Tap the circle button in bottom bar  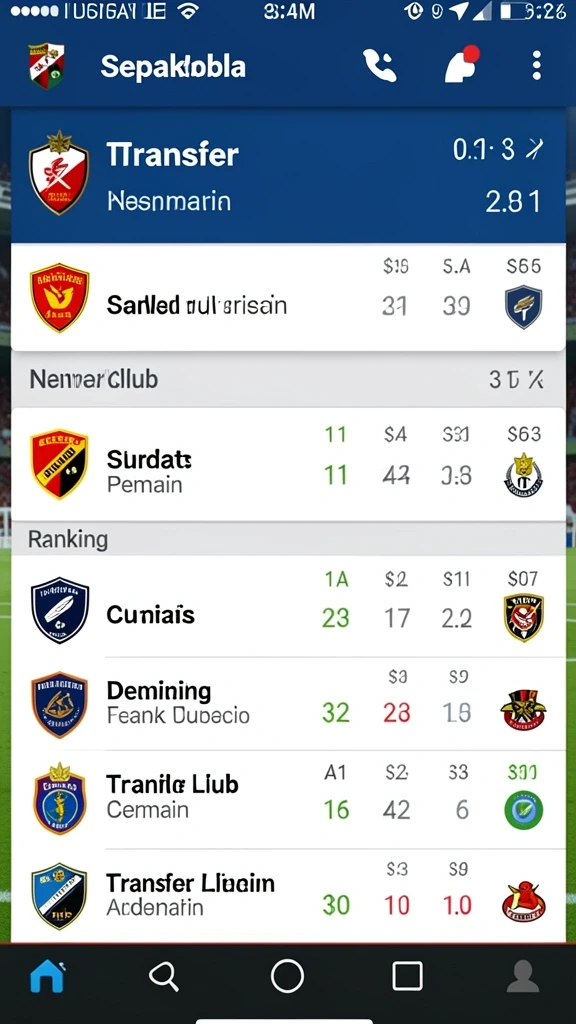pos(287,977)
